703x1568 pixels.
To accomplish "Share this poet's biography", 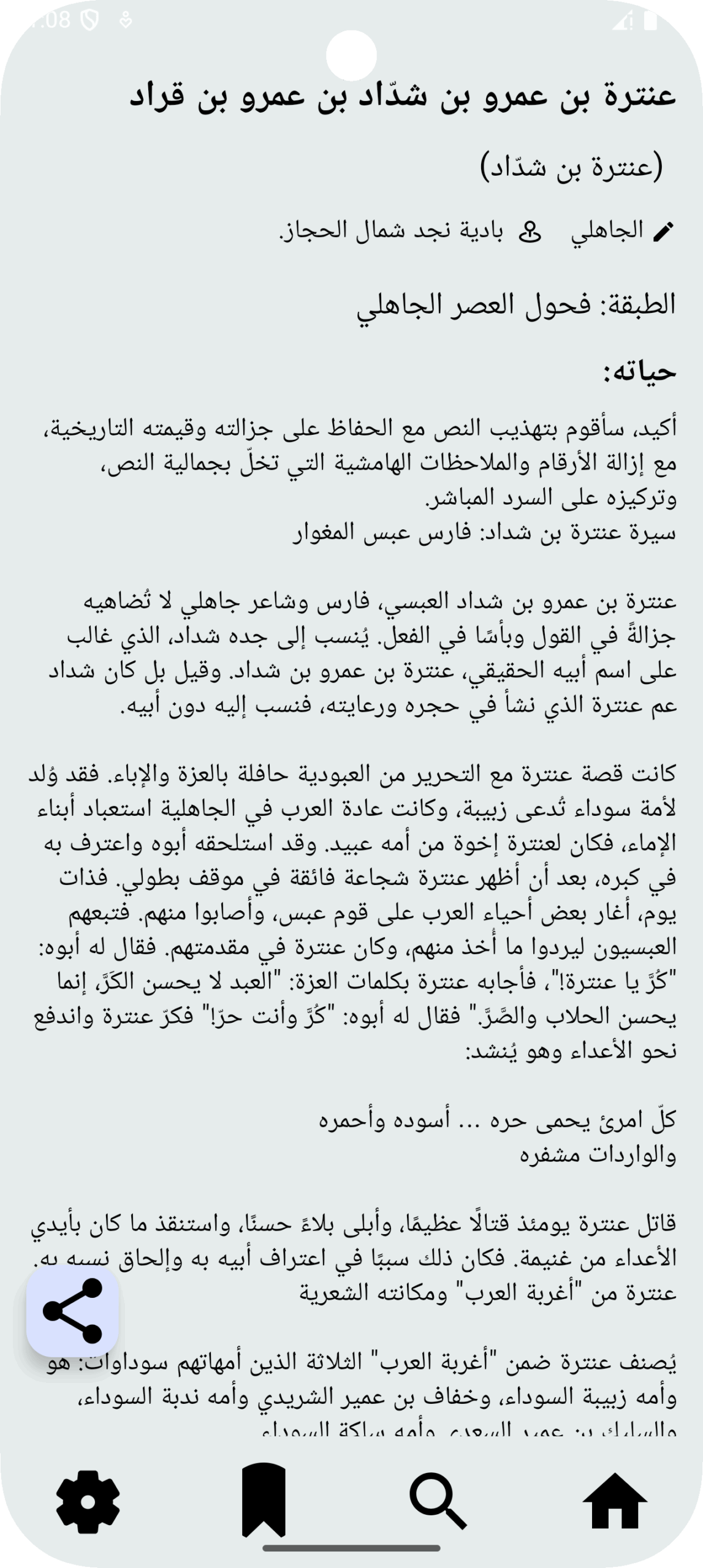I will click(72, 1311).
